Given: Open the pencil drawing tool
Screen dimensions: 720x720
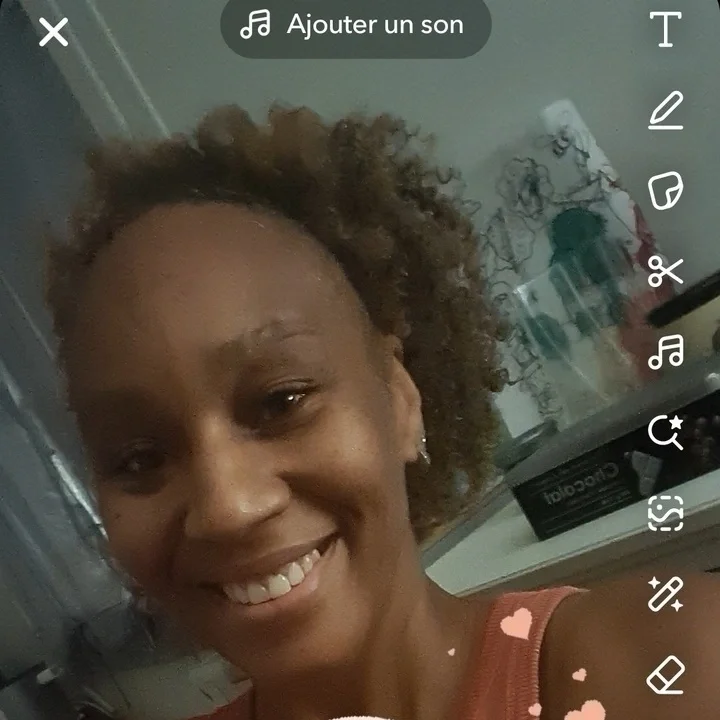Looking at the screenshot, I should coord(665,110).
